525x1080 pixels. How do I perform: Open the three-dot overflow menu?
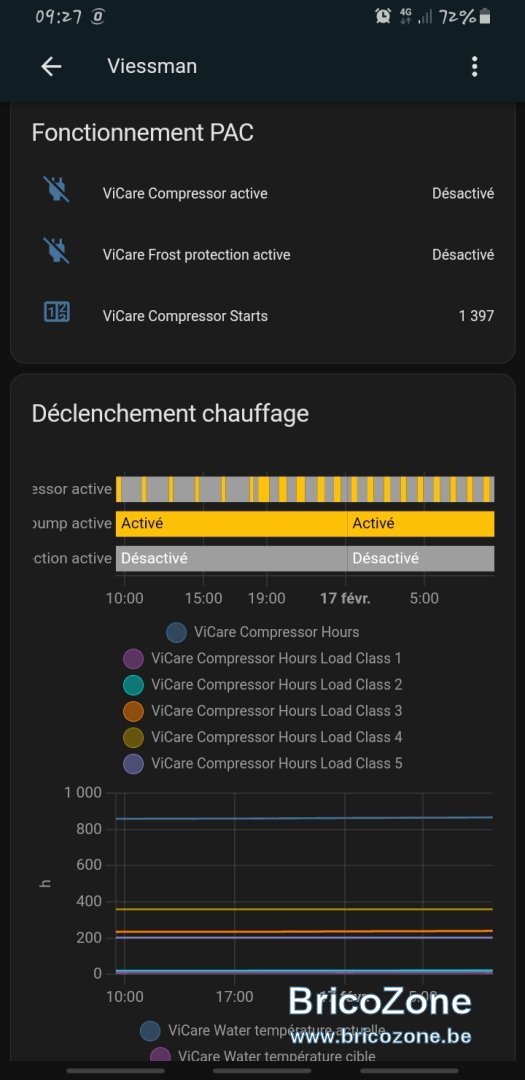[474, 66]
